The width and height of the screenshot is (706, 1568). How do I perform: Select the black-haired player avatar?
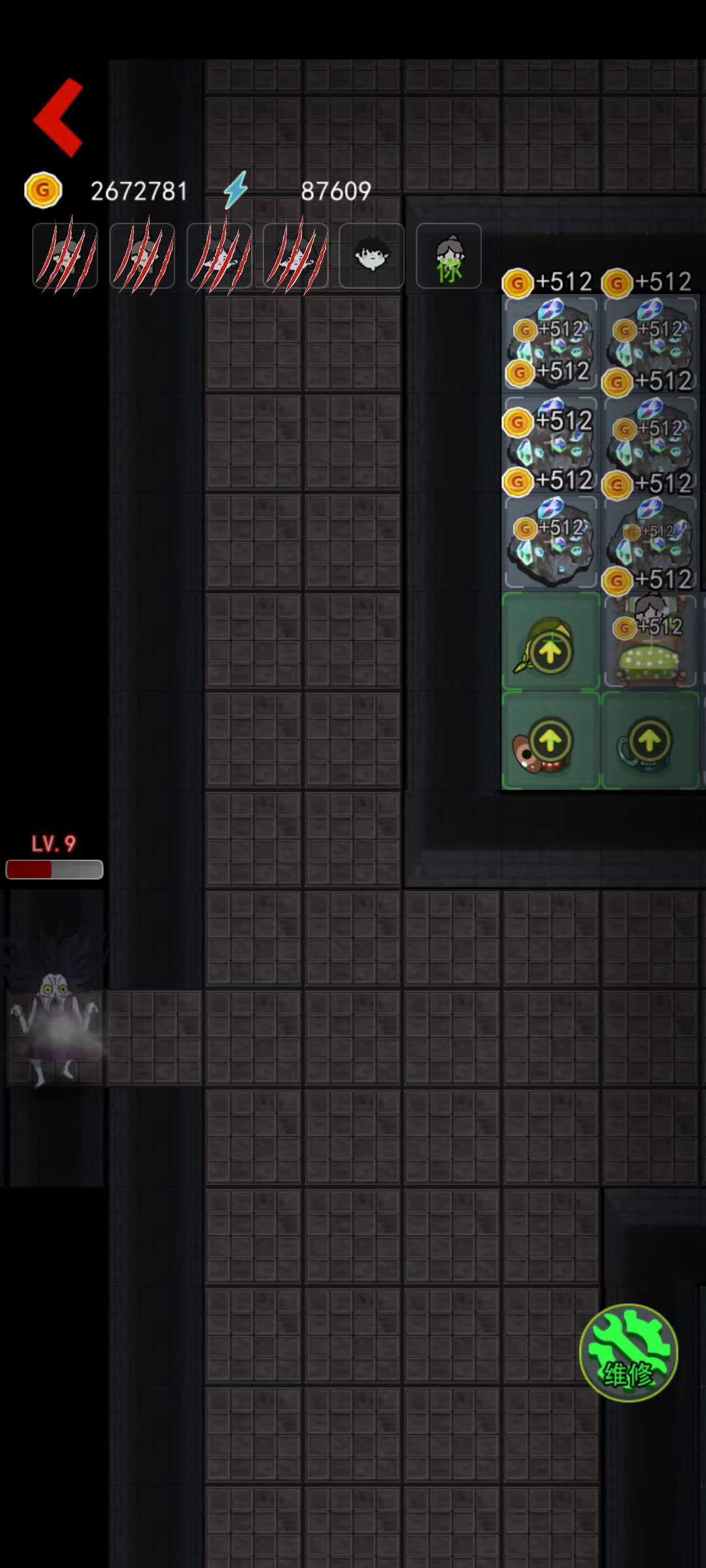tap(371, 256)
